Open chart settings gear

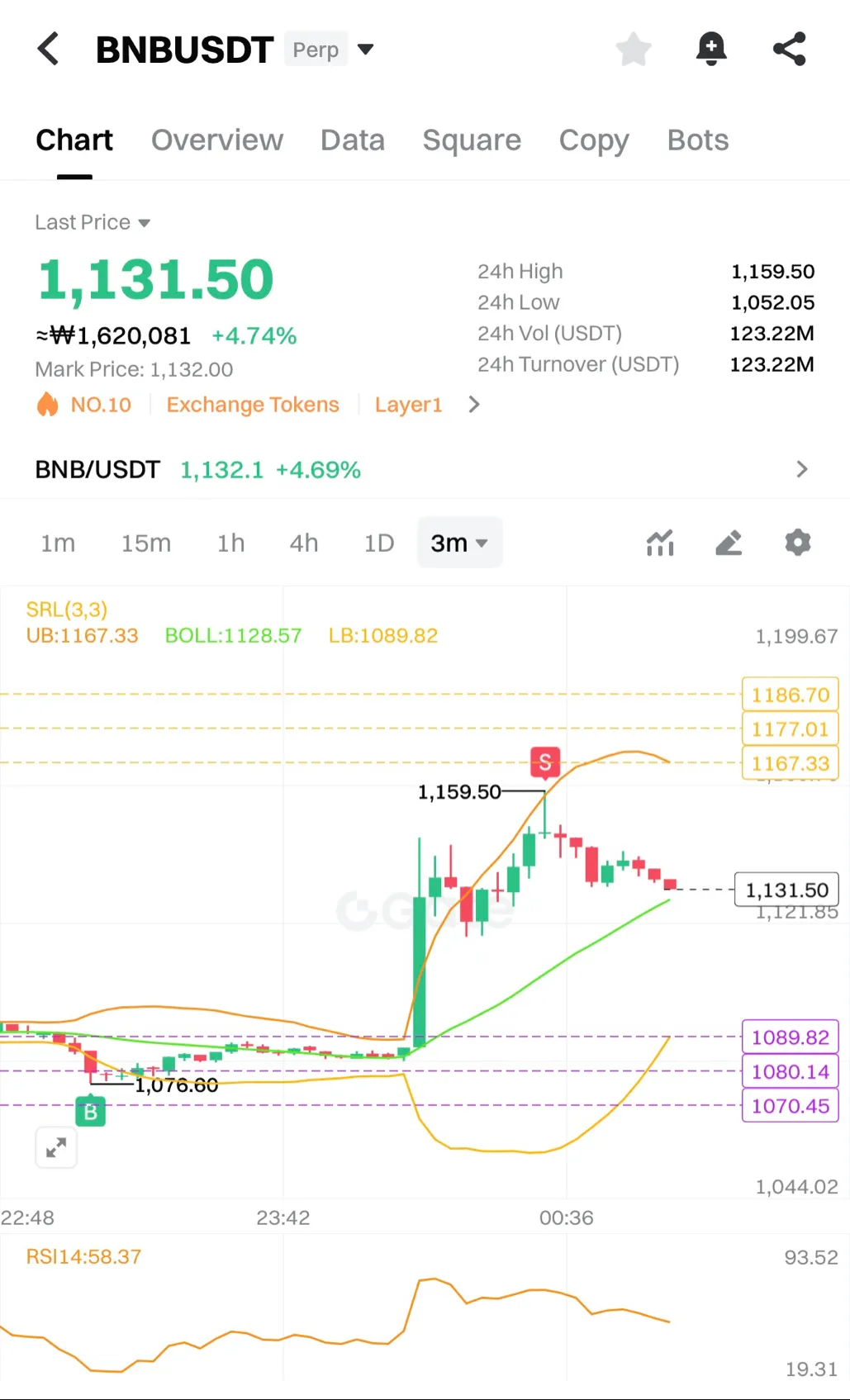click(797, 543)
